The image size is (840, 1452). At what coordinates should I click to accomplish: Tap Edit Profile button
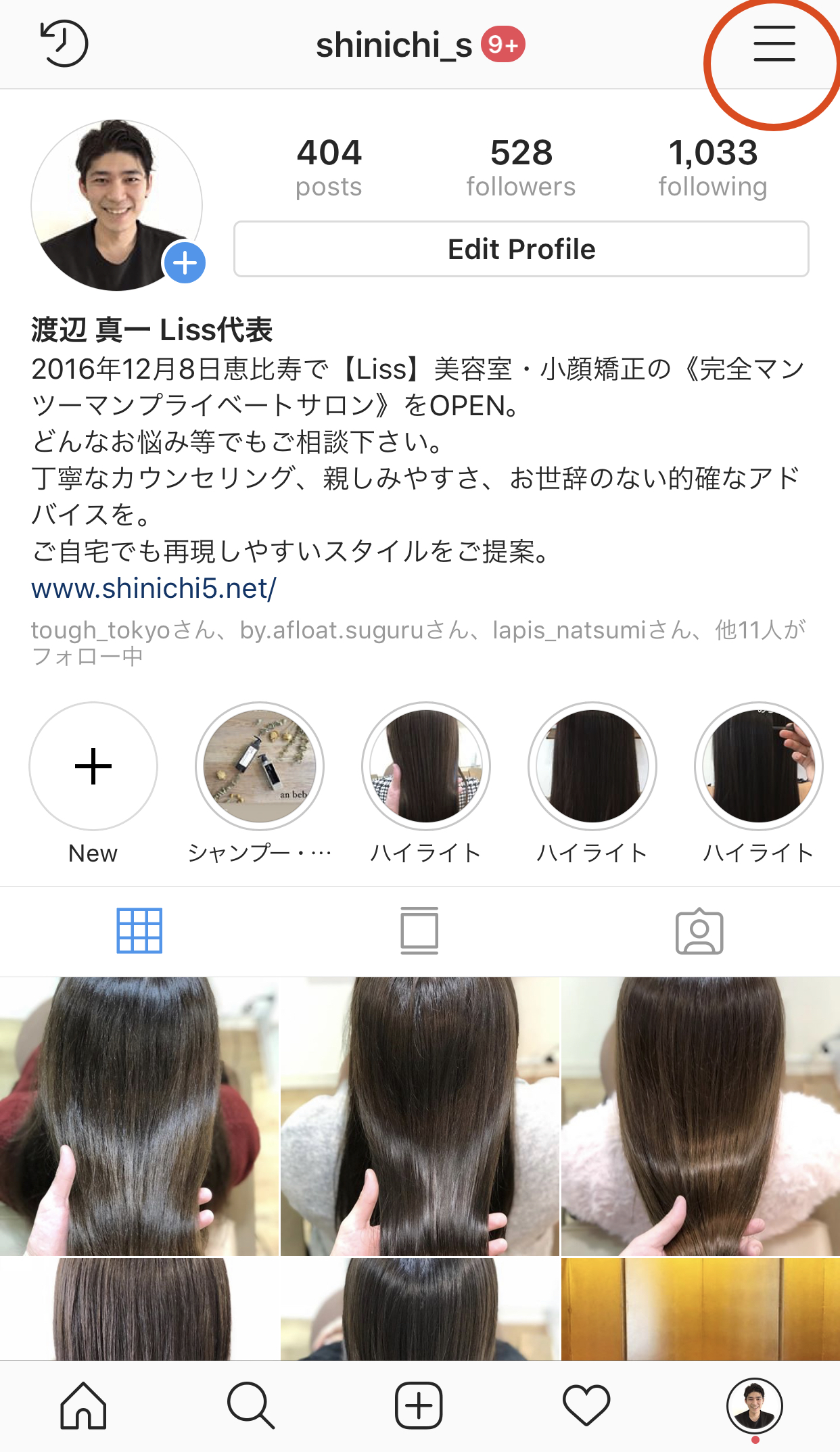(x=521, y=249)
